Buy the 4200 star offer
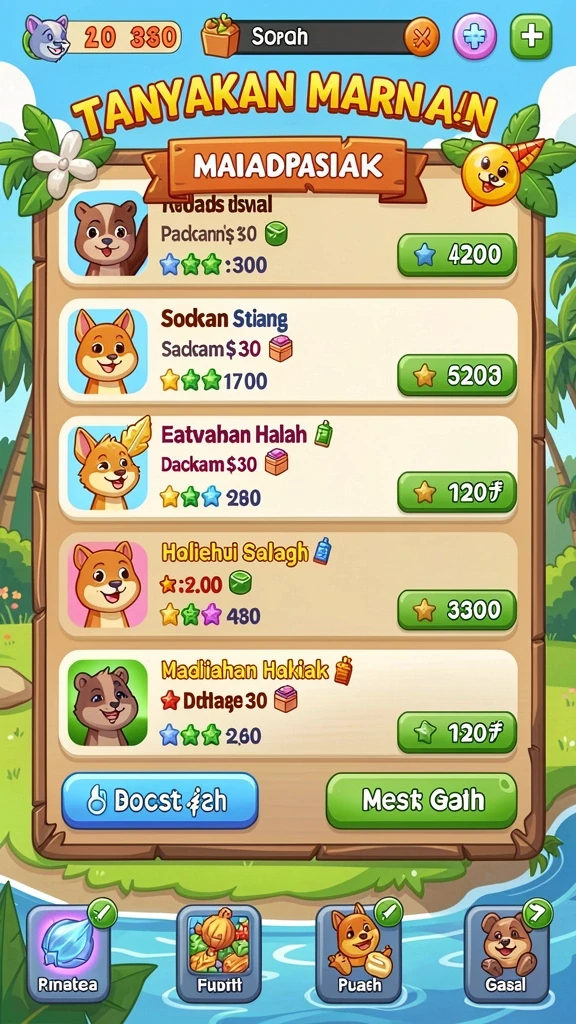 tap(456, 255)
